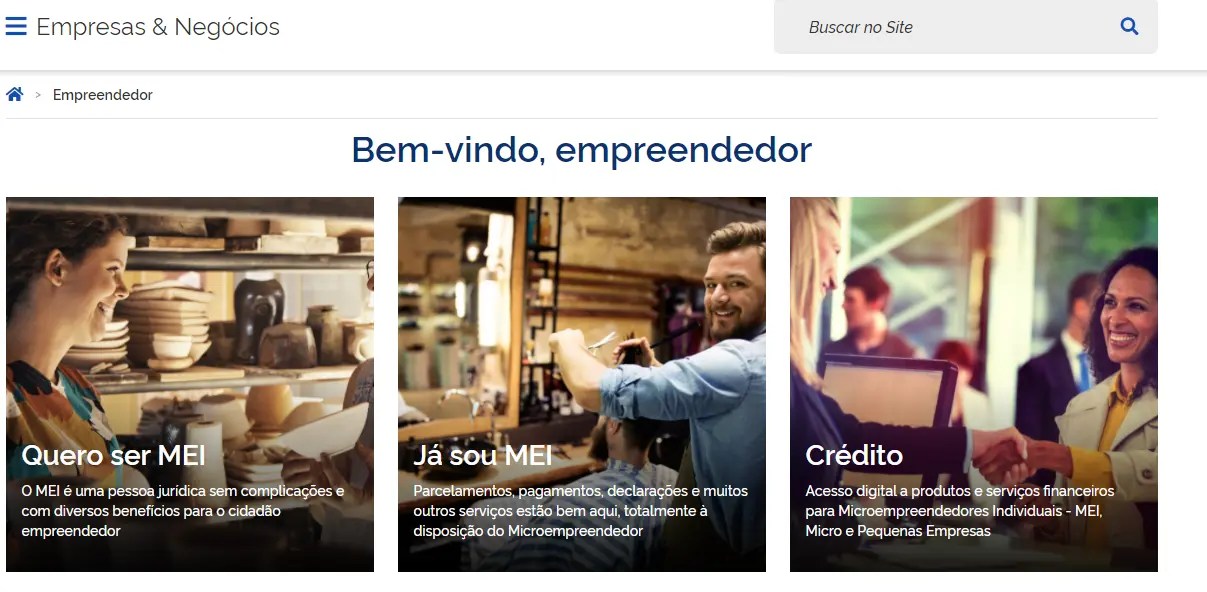Screen dimensions: 1207x592
Task: Tap the Buscar no Site field
Action: (x=950, y=27)
